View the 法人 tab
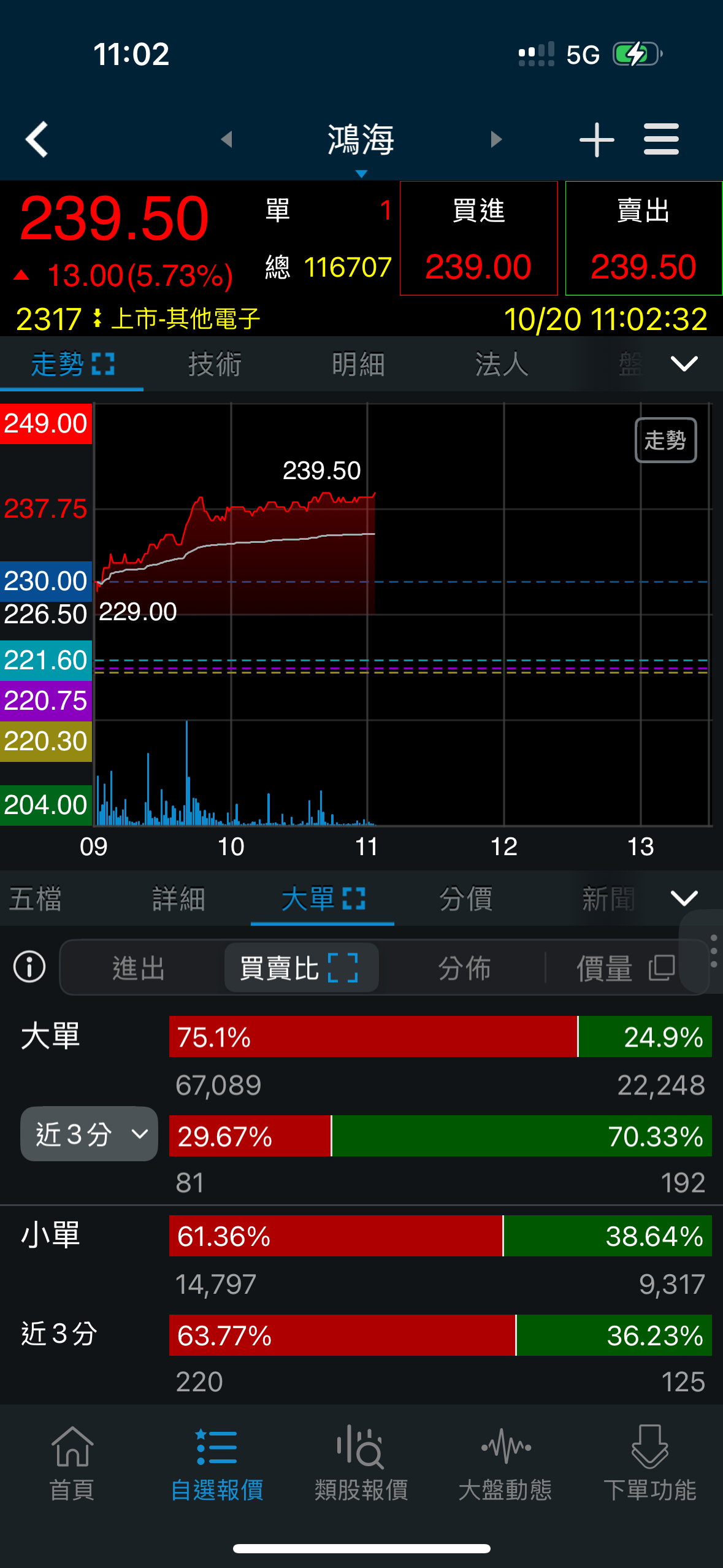Screen dimensions: 723x1568 tap(502, 364)
